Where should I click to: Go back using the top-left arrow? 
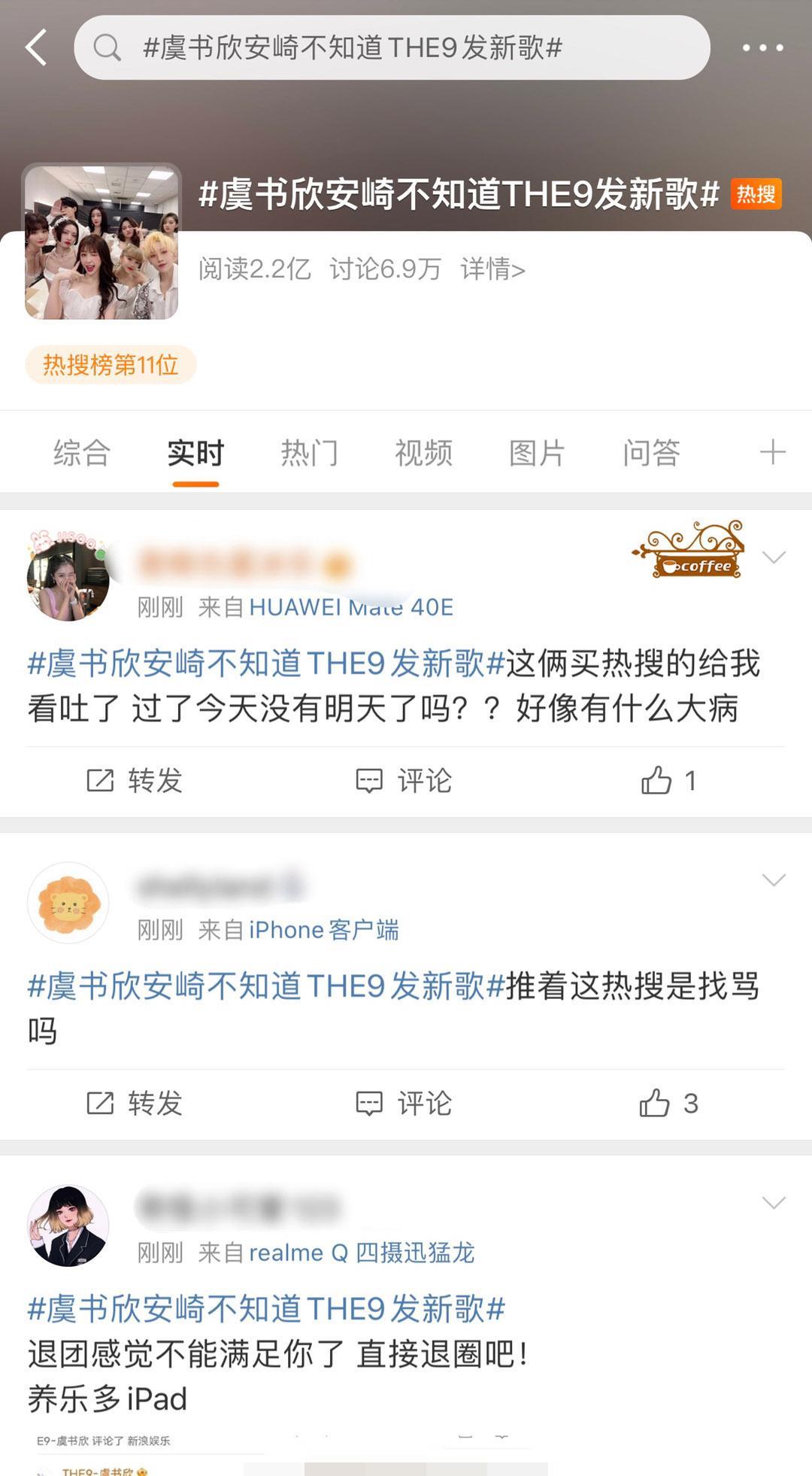pyautogui.click(x=36, y=48)
